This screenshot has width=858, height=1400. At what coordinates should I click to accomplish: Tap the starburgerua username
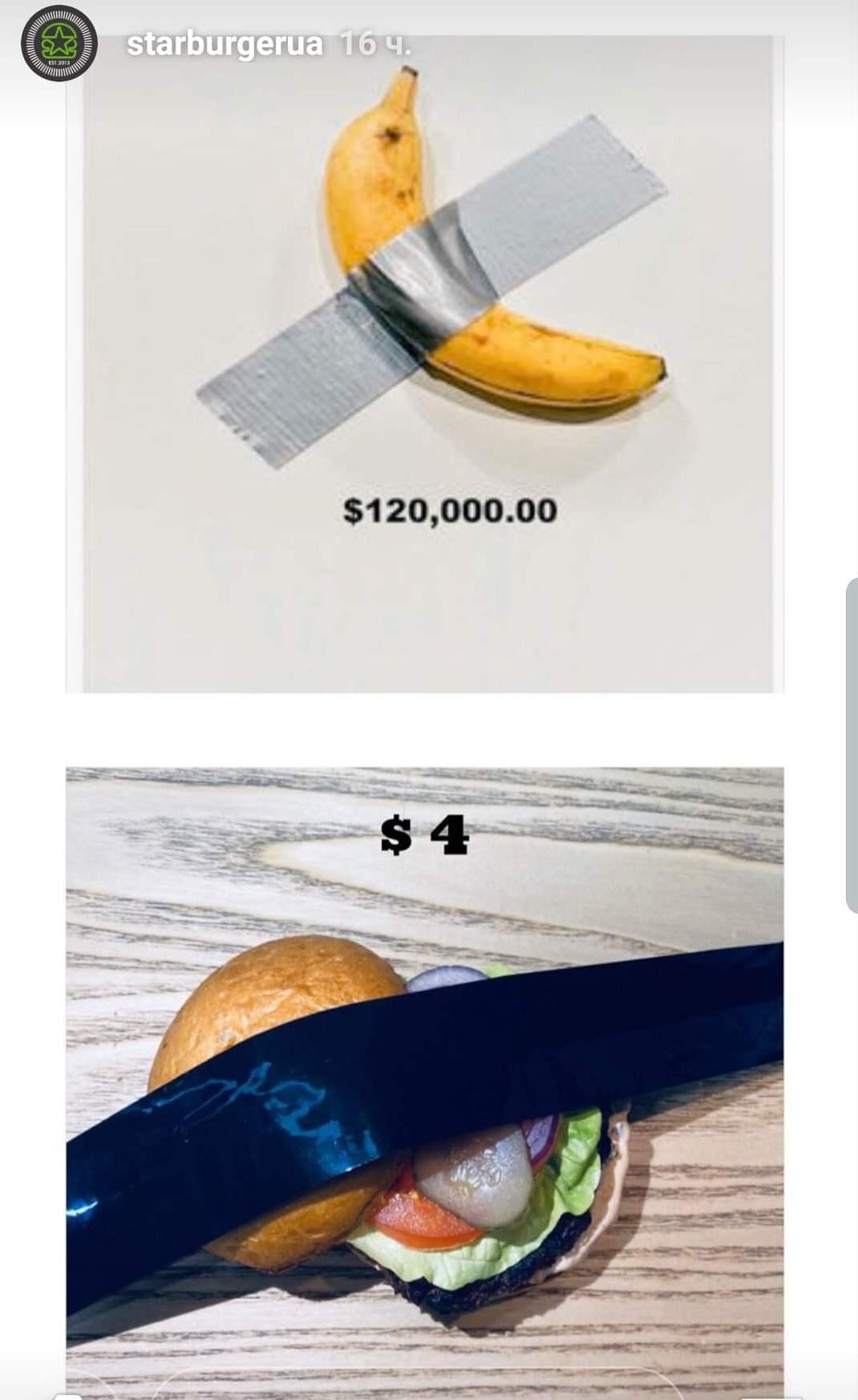(x=225, y=44)
